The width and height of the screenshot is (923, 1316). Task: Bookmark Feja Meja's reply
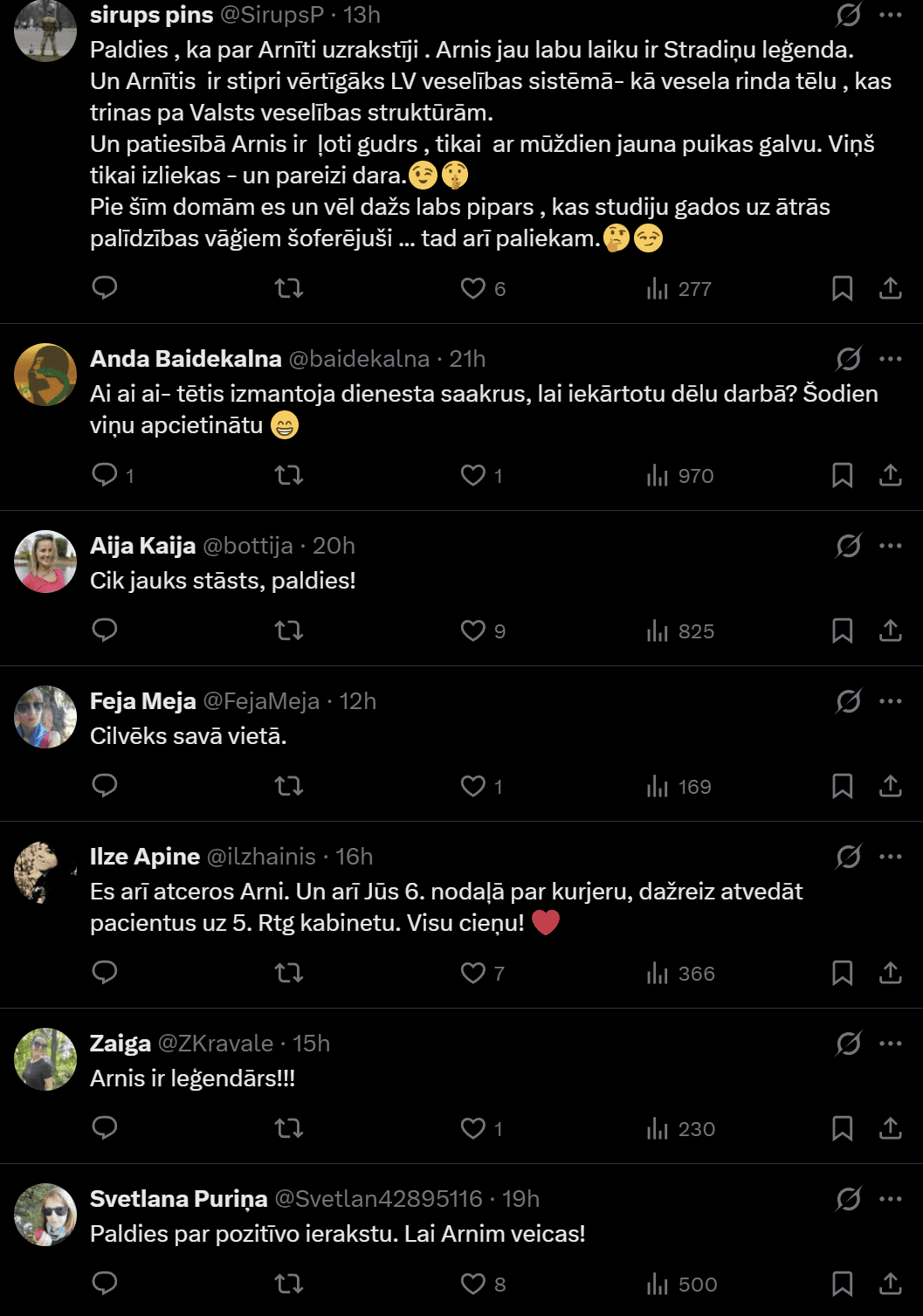point(842,786)
